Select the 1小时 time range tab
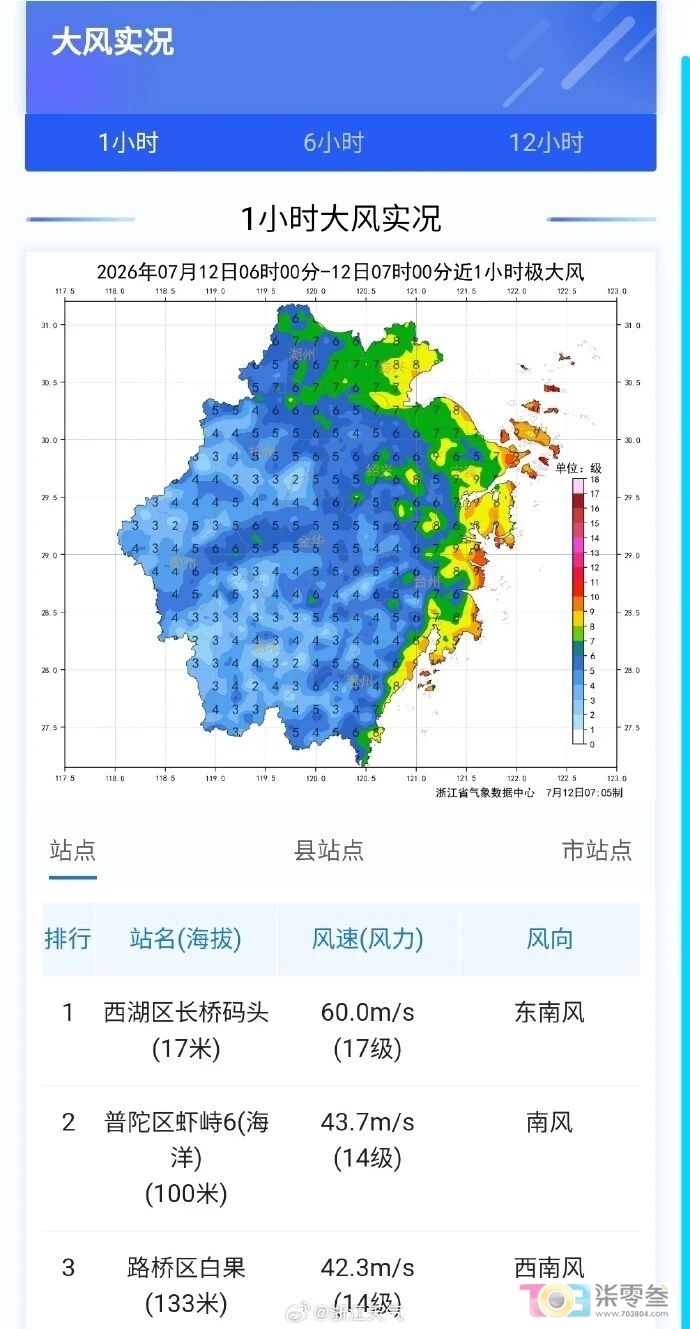The image size is (690, 1329). (128, 142)
